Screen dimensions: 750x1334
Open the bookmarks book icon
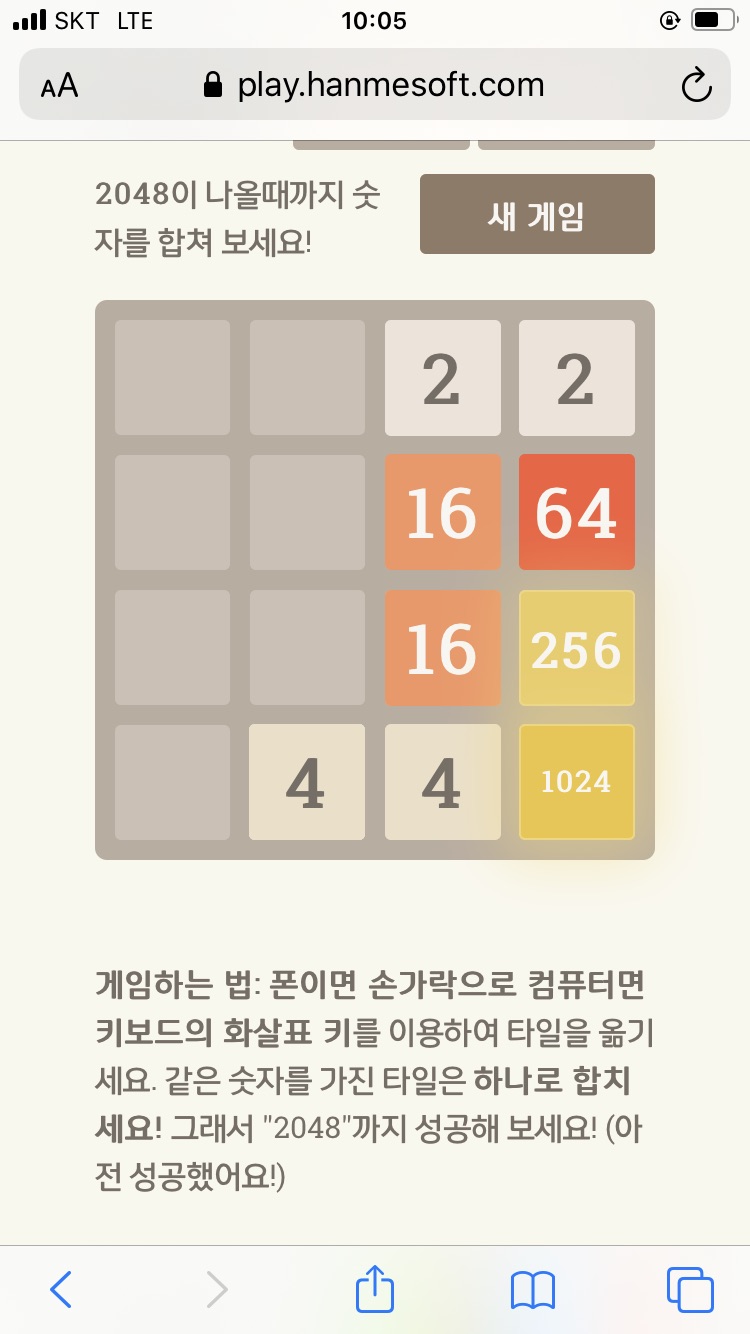pos(532,1290)
